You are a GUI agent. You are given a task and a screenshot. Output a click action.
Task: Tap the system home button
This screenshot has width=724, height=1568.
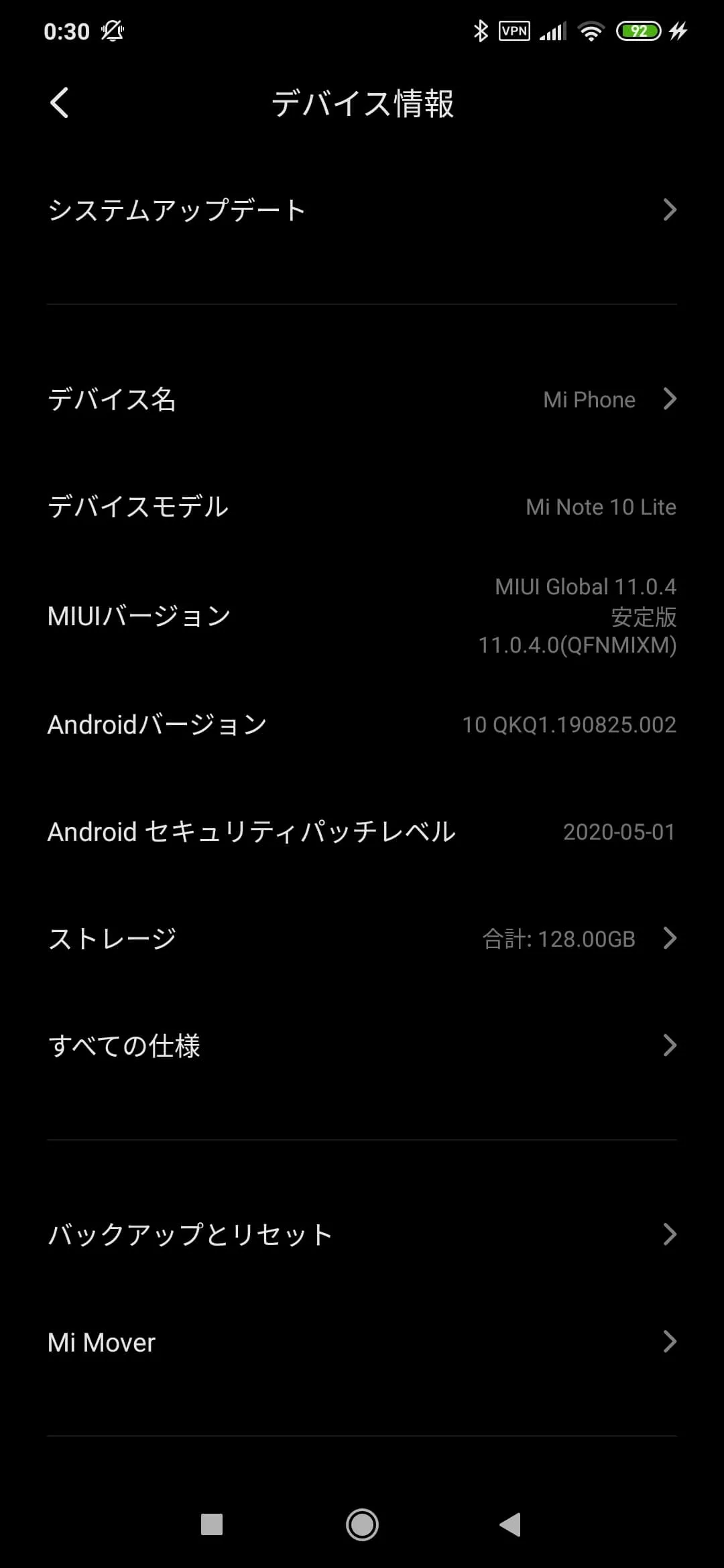(362, 1525)
